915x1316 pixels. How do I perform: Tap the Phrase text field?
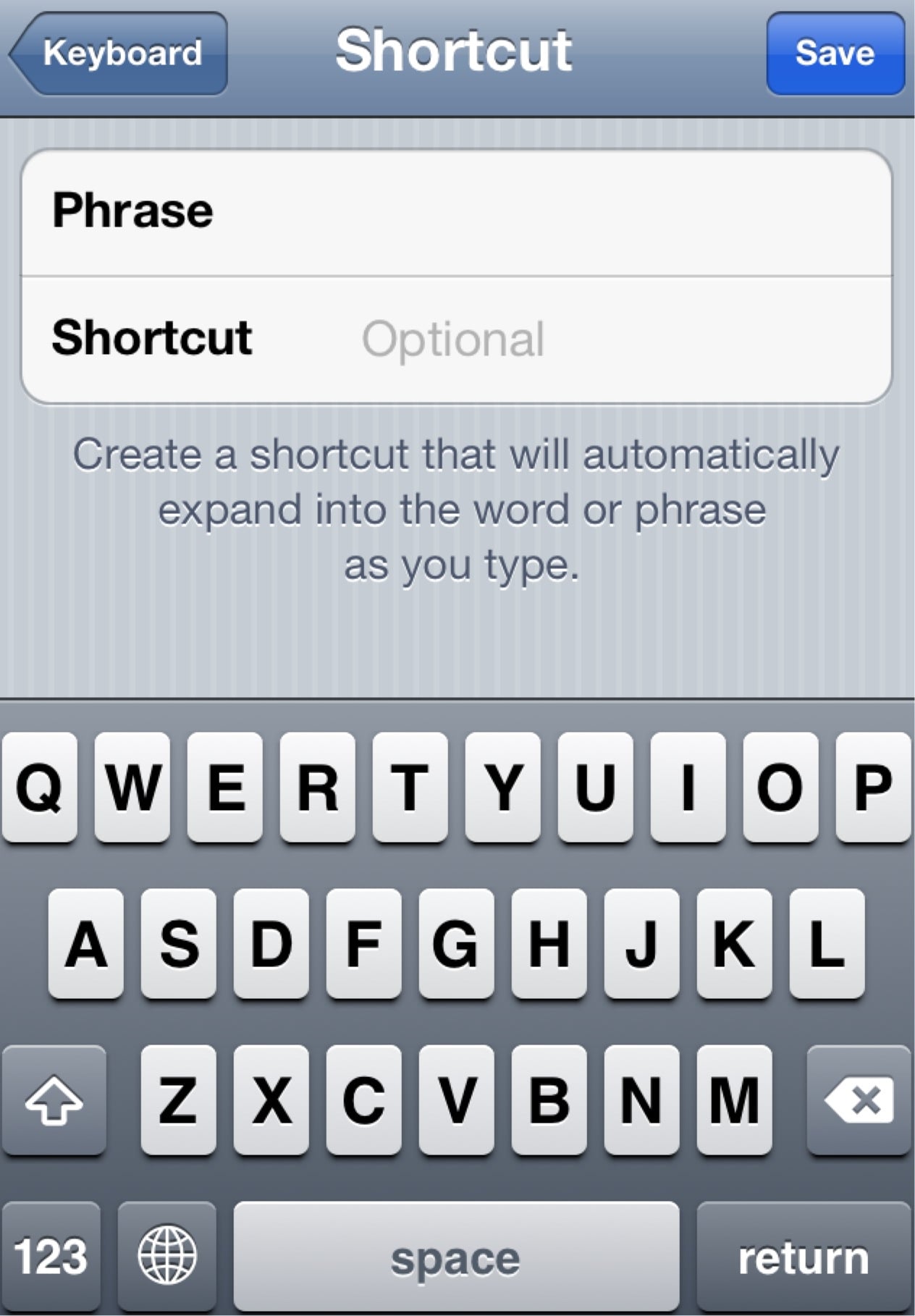coord(457,212)
